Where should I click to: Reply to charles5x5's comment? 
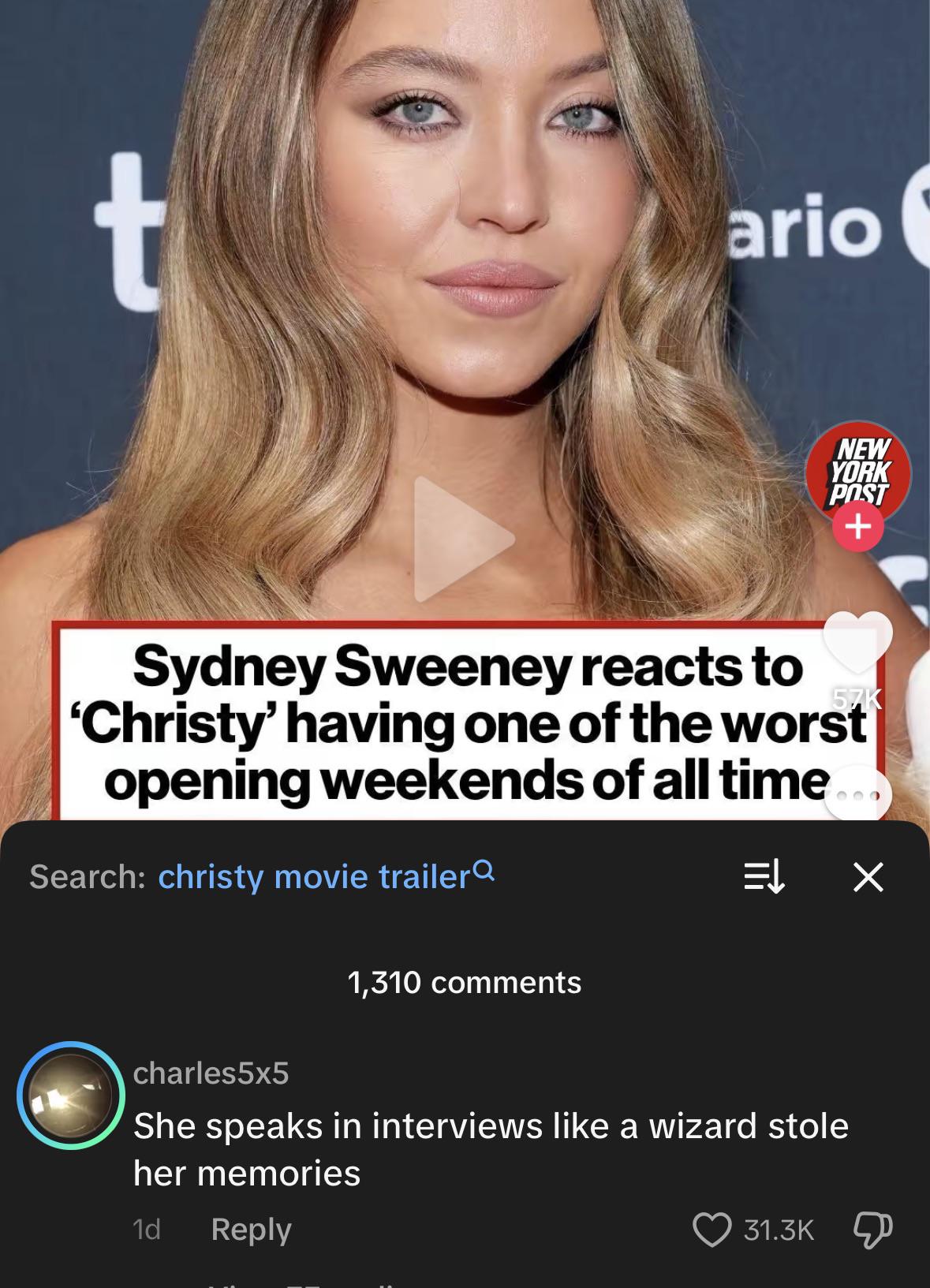[251, 1229]
